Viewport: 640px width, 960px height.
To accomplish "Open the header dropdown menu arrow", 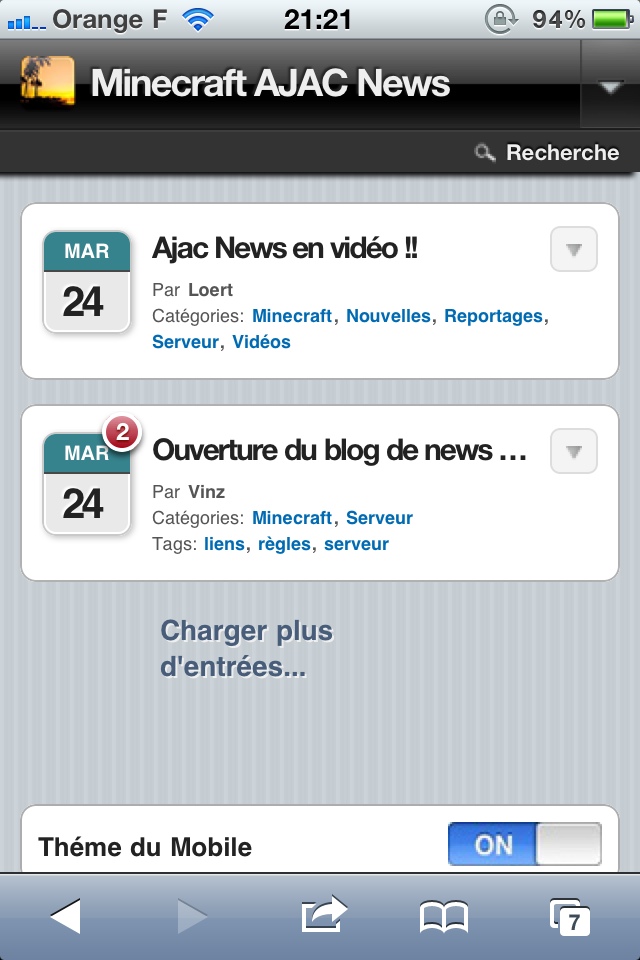I will 610,87.
